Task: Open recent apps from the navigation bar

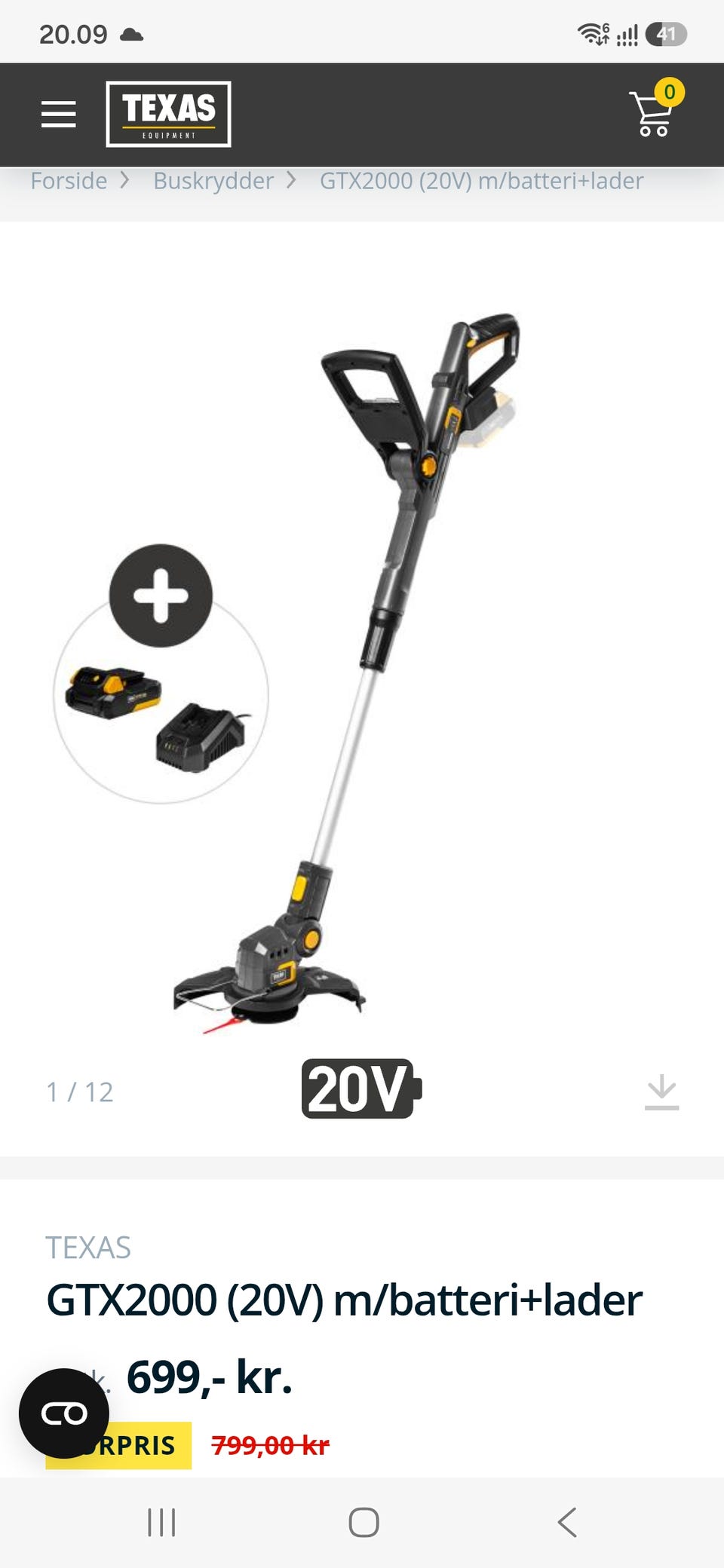Action: [161, 1522]
